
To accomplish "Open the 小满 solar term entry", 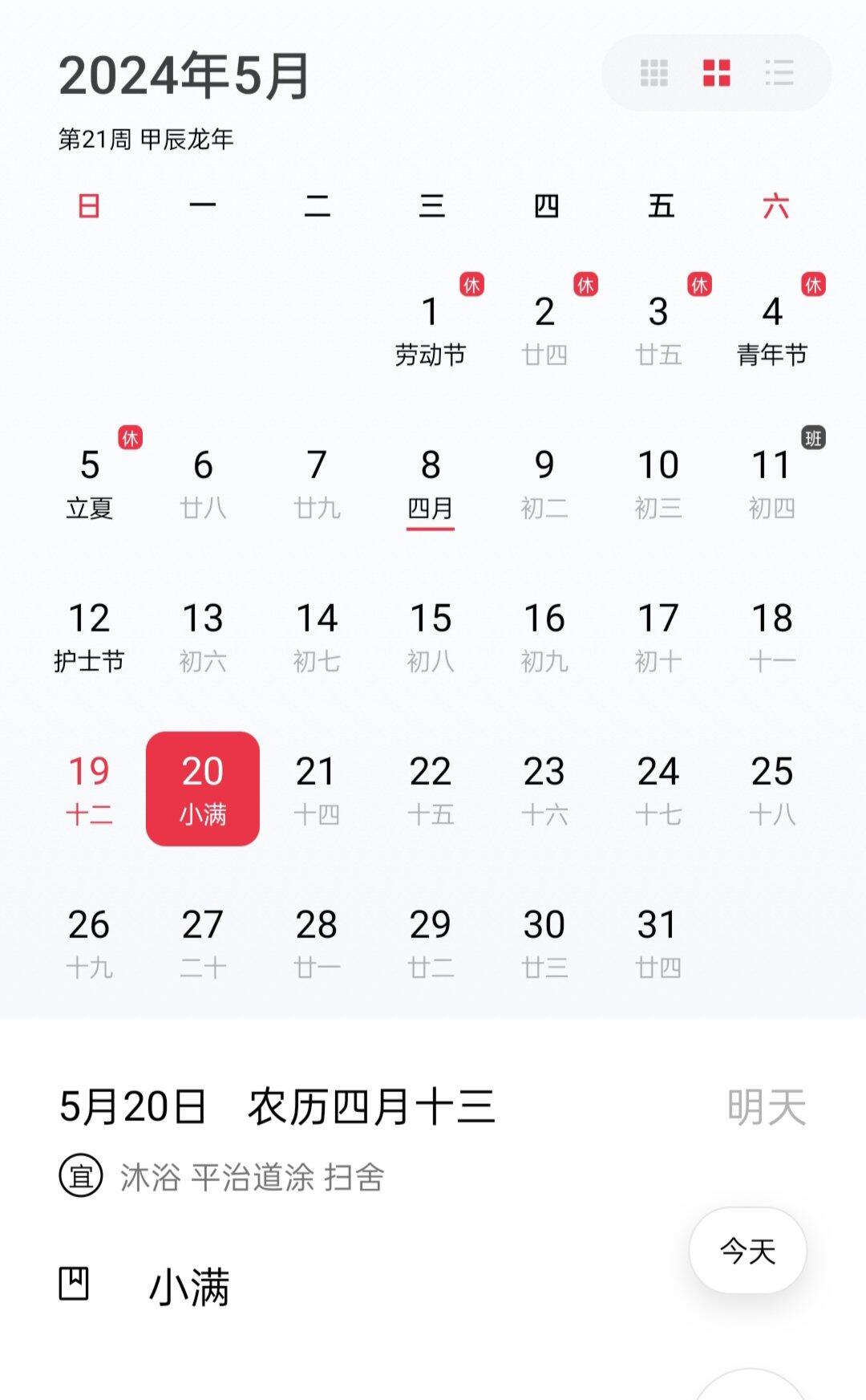I will [x=189, y=1286].
